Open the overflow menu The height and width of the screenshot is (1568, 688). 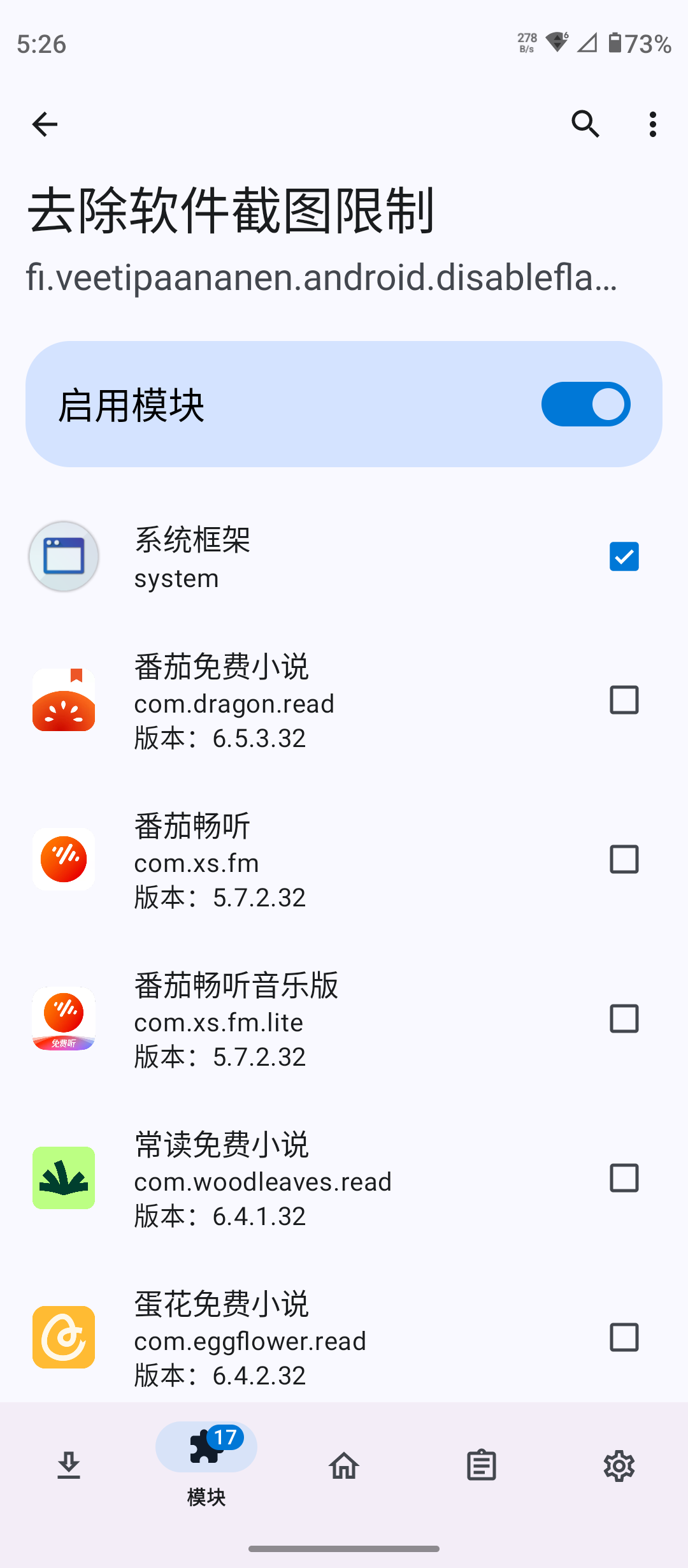tap(652, 124)
